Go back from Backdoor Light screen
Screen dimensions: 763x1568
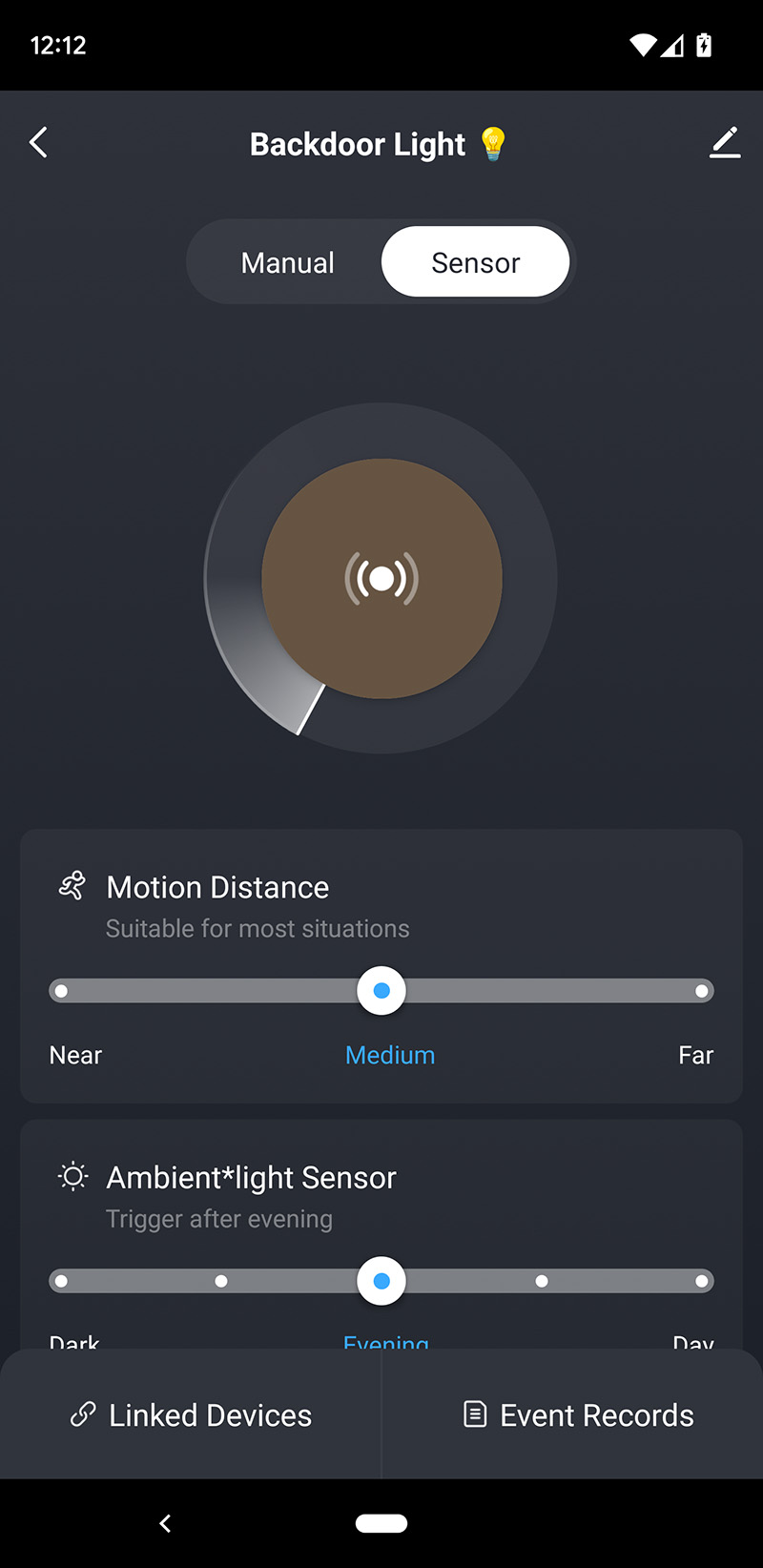[x=38, y=143]
